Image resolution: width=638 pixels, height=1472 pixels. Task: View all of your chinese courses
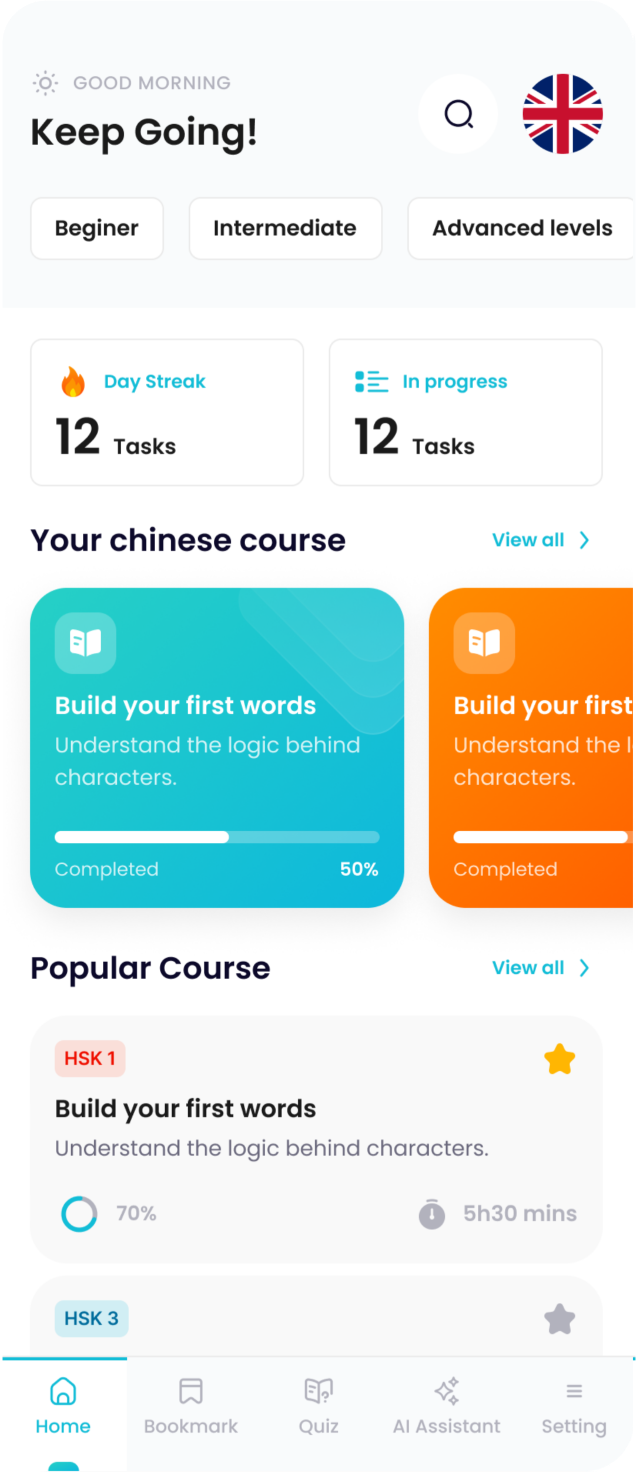click(540, 540)
